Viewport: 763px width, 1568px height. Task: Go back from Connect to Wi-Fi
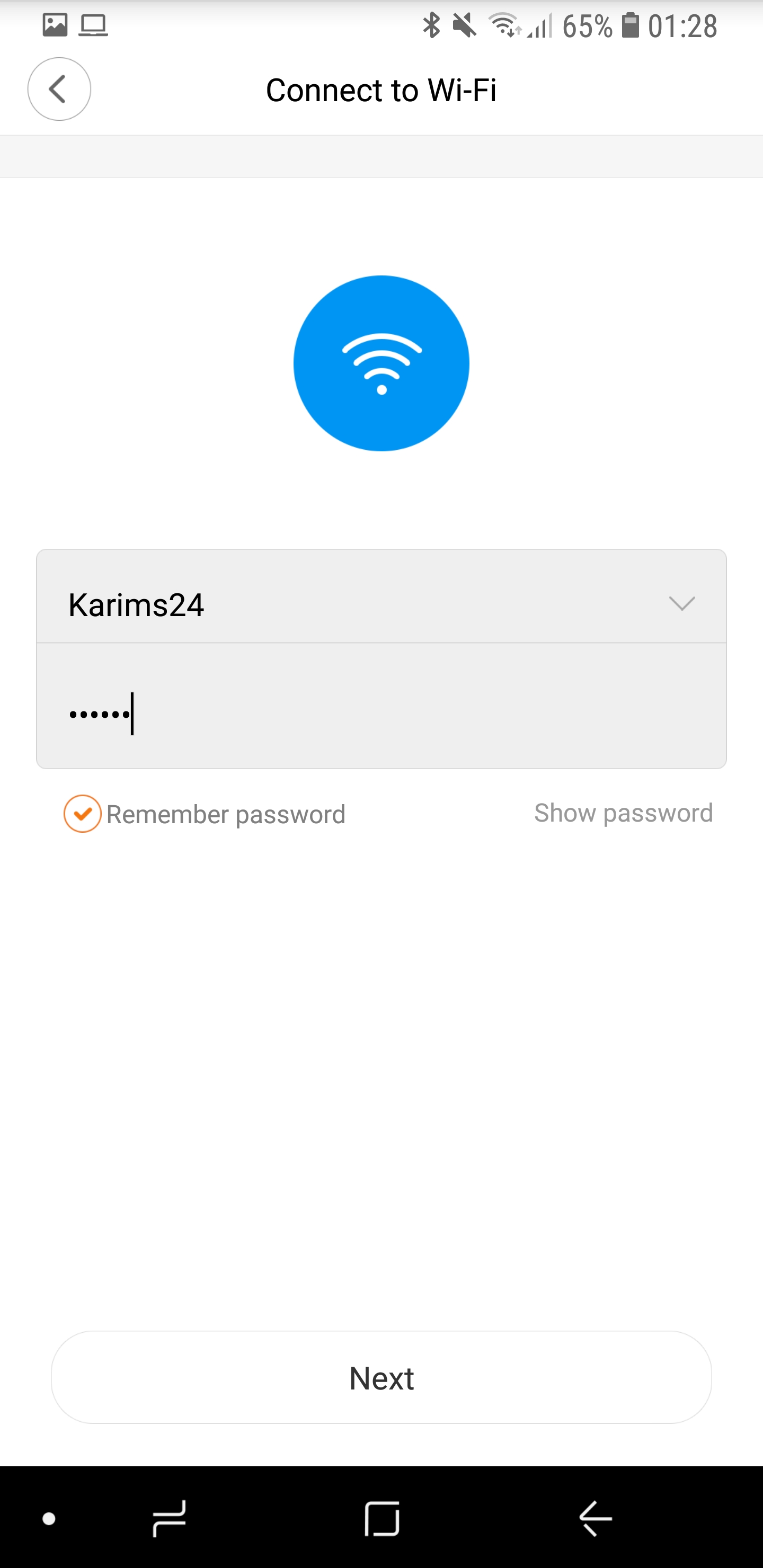(x=59, y=89)
